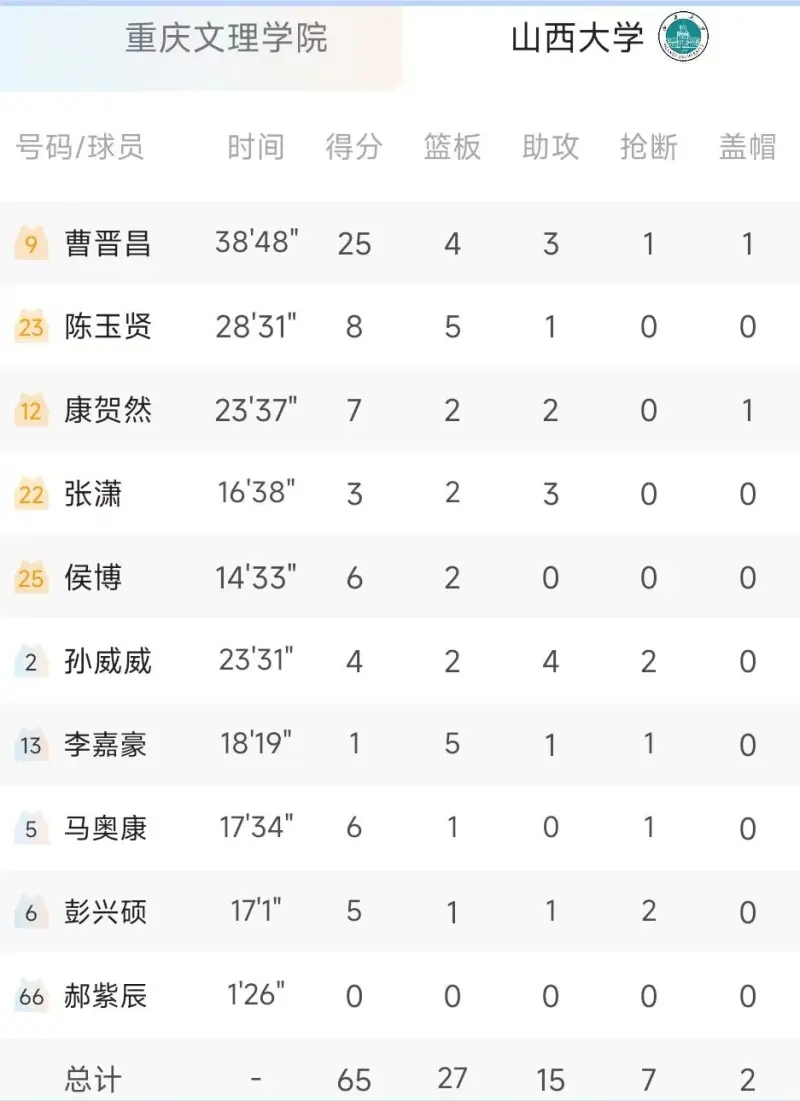Switch to the 重庆文理学院 team tab
800x1101 pixels.
(x=226, y=40)
